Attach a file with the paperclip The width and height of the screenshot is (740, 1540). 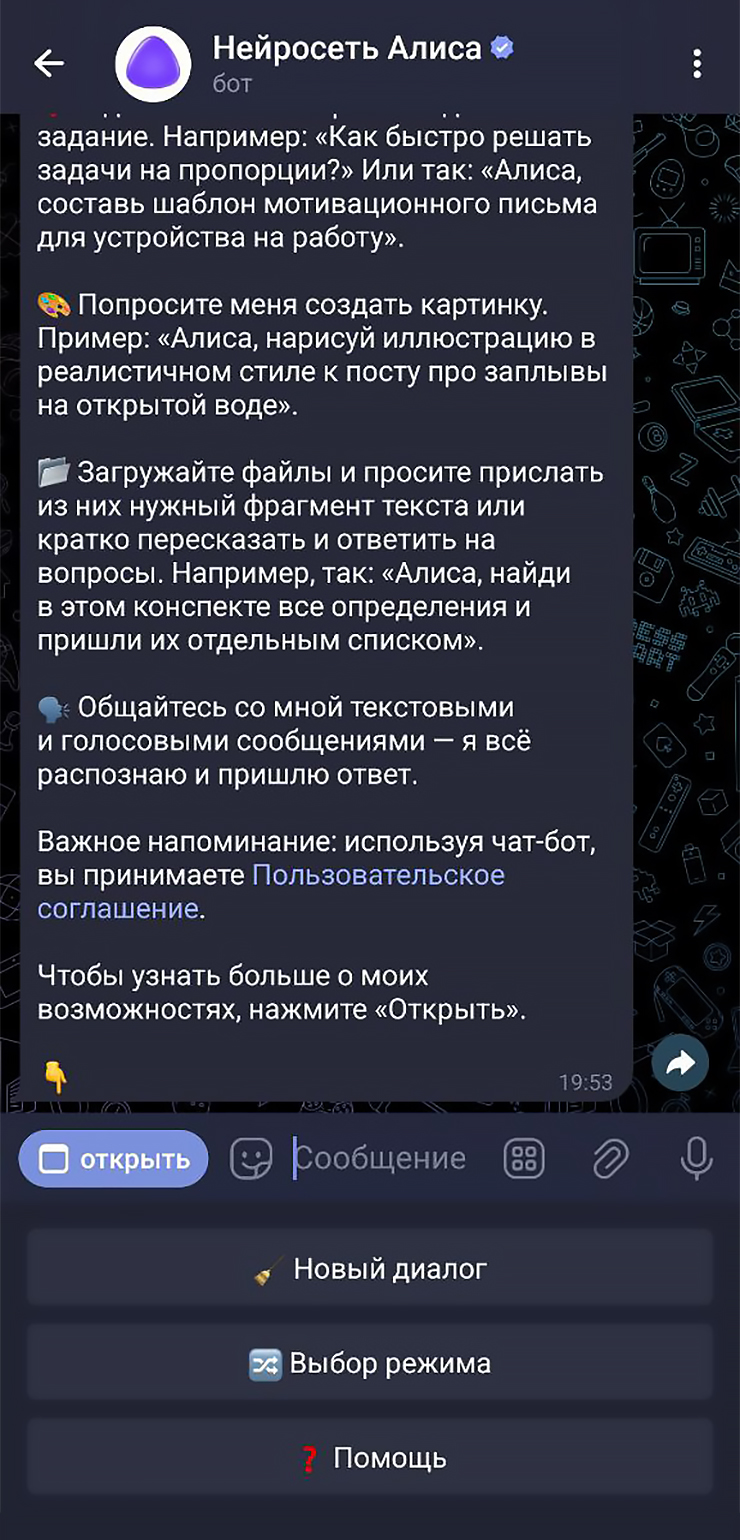[x=609, y=1159]
